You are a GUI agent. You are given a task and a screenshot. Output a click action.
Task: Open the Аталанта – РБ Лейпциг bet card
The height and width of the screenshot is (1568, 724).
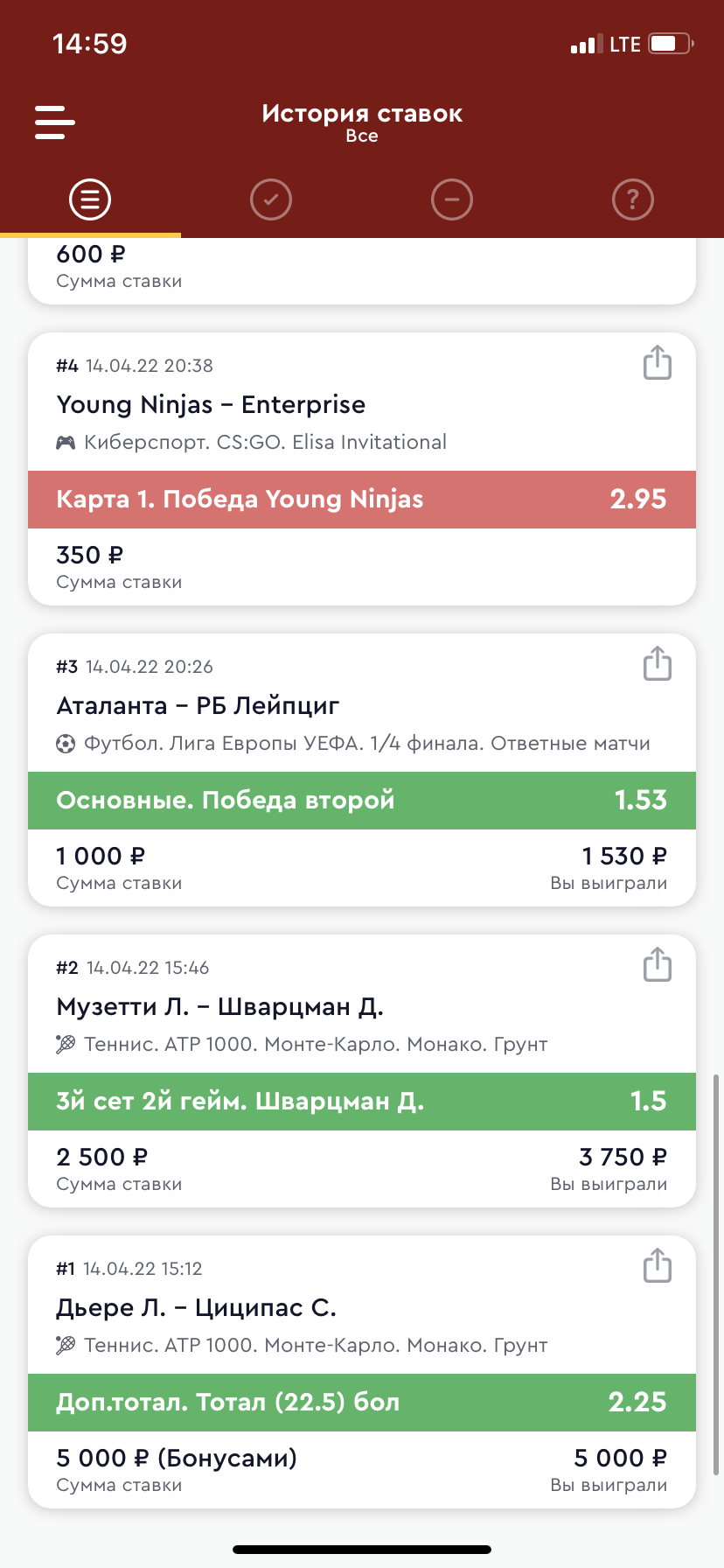(362, 770)
